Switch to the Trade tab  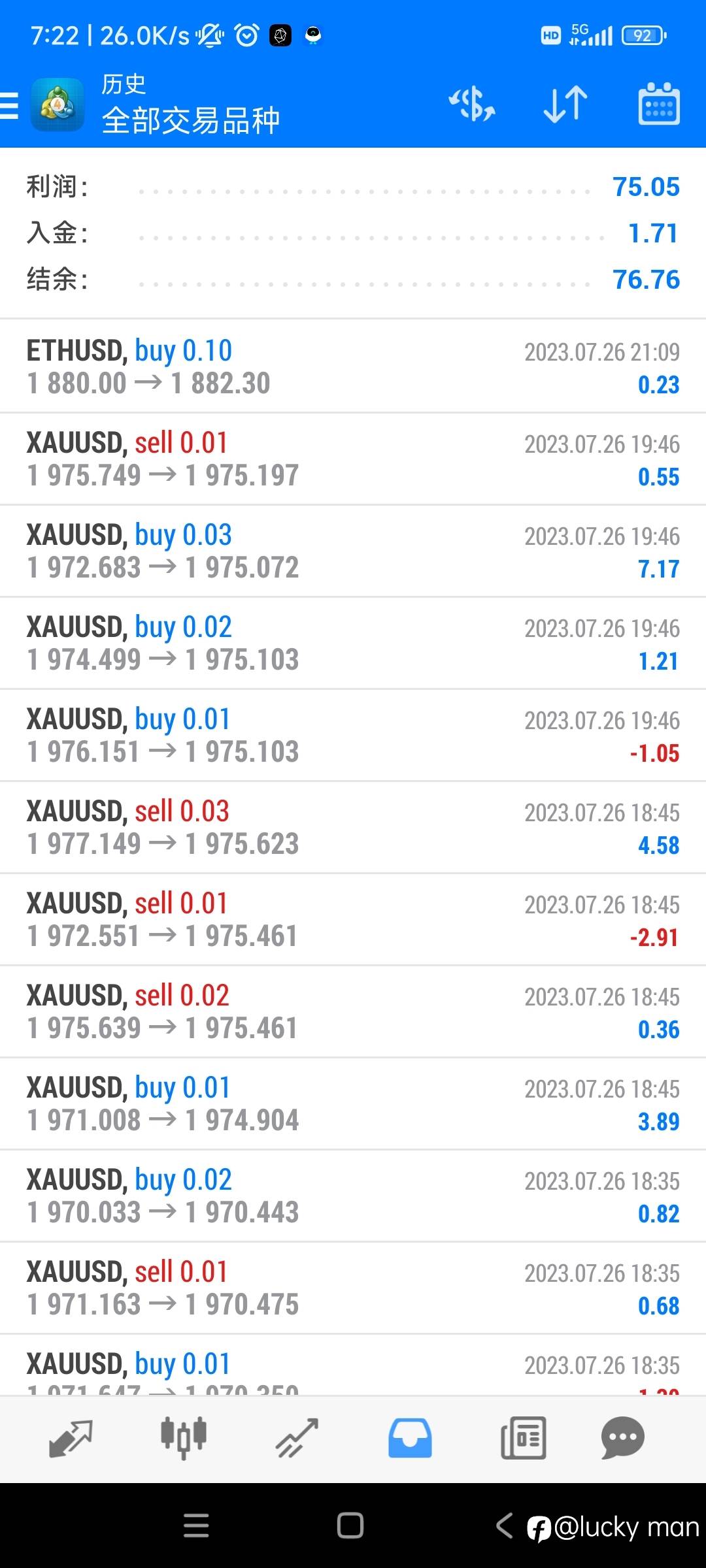(x=297, y=1439)
